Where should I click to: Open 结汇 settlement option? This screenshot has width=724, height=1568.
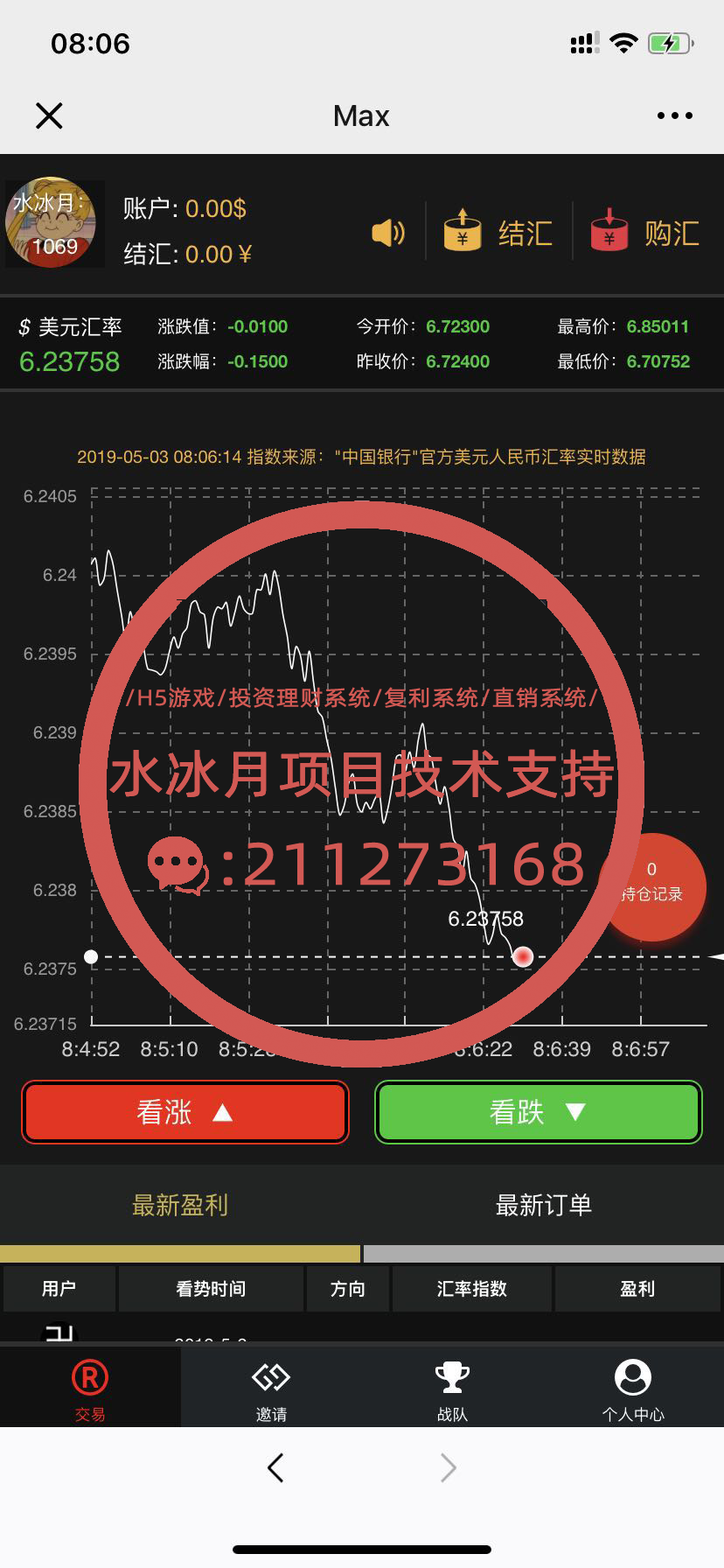click(x=498, y=232)
